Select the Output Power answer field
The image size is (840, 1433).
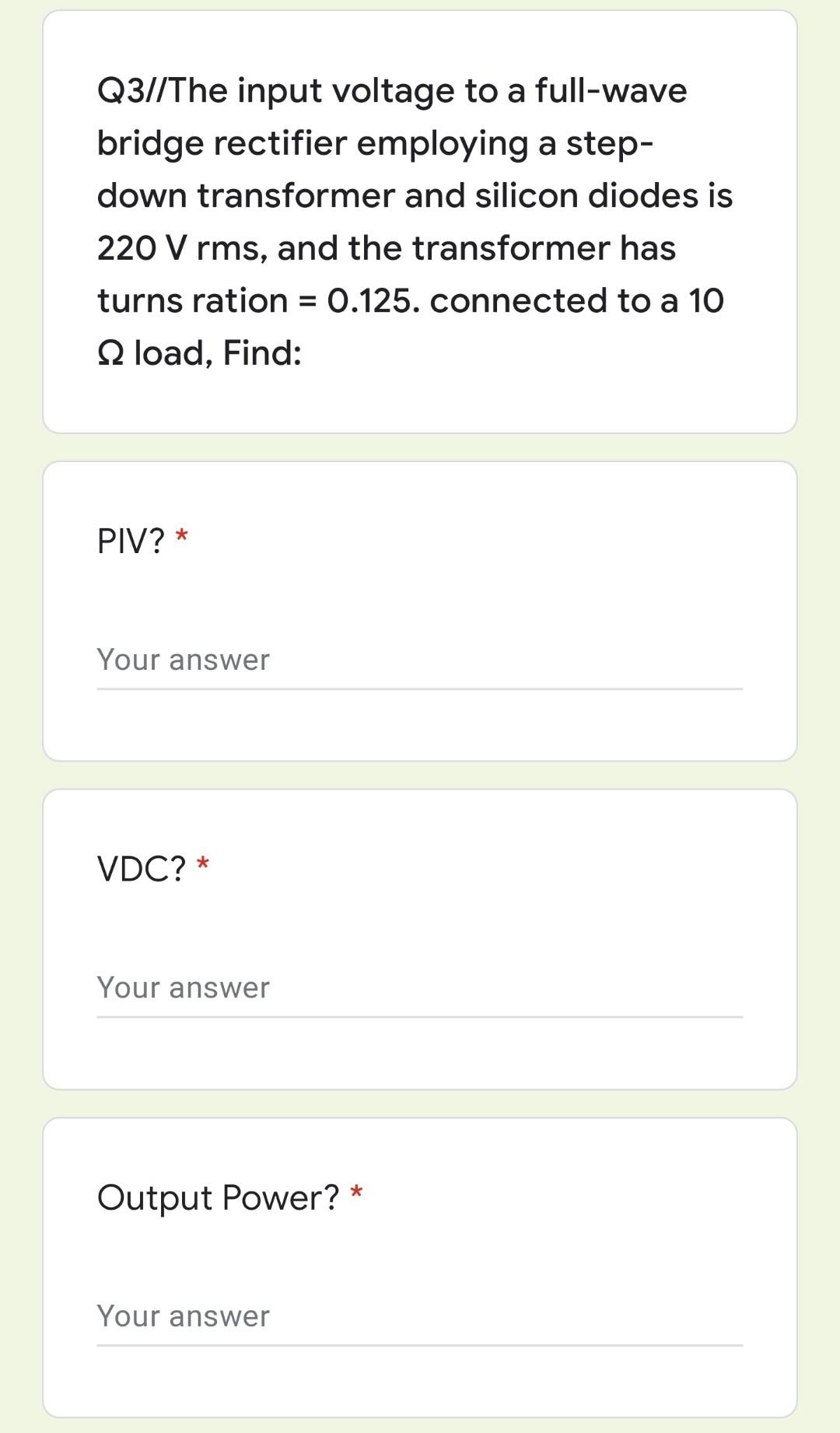tap(419, 1317)
